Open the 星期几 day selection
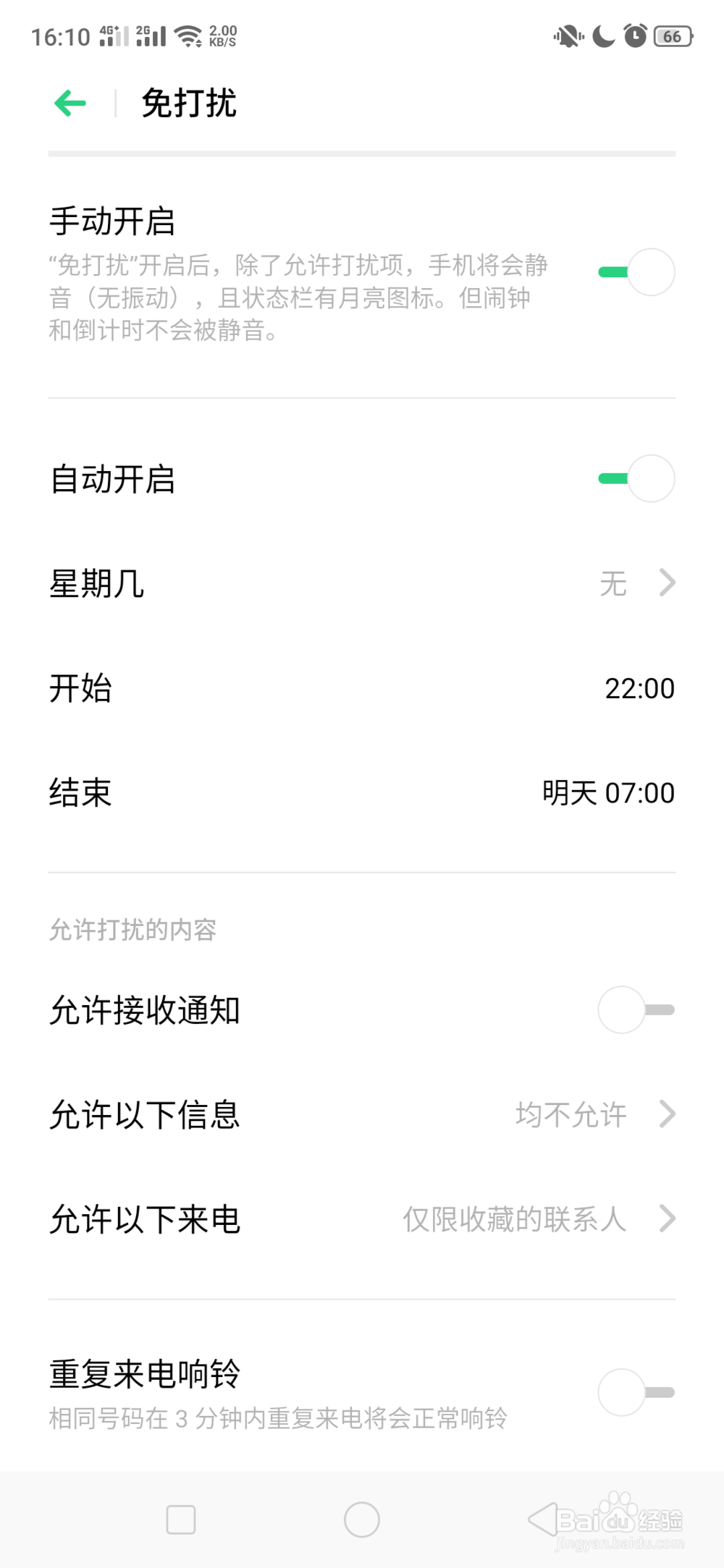 pos(362,583)
